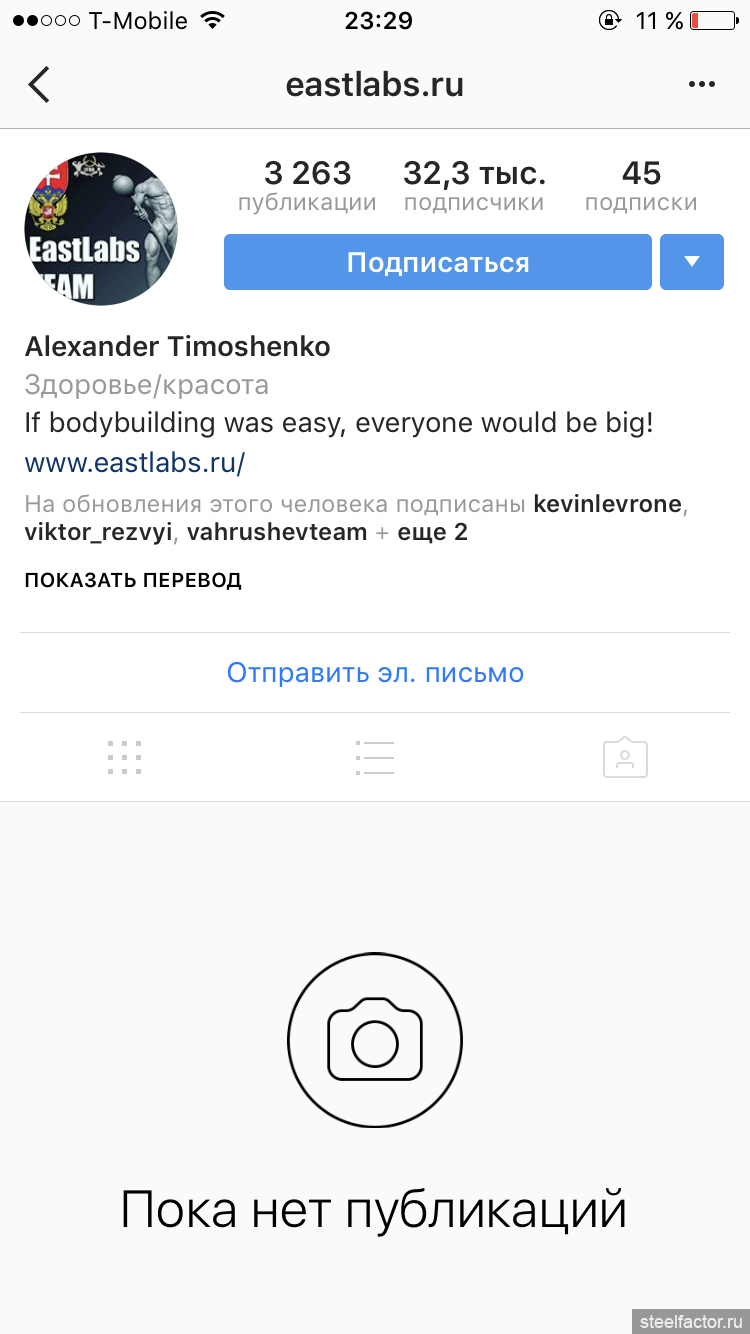Viewport: 750px width, 1334px height.
Task: Show the еще 2 mutual followers
Action: (432, 532)
